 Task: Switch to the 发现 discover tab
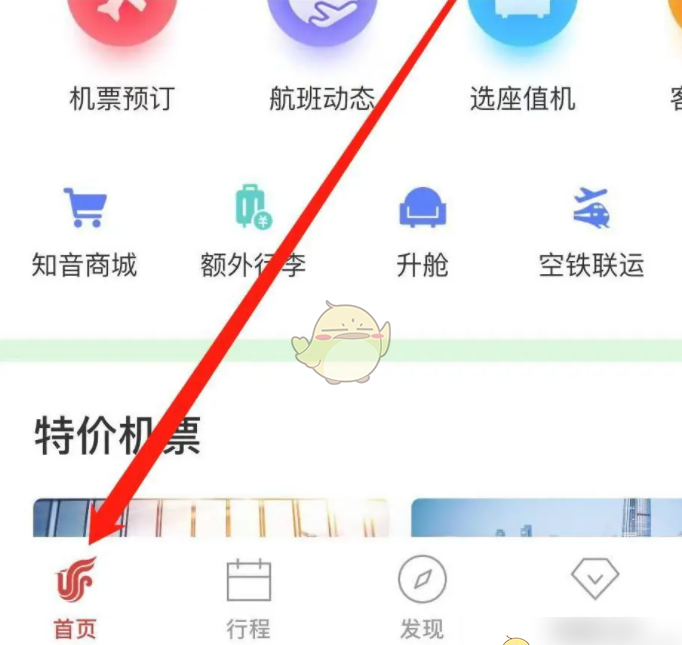tap(421, 597)
